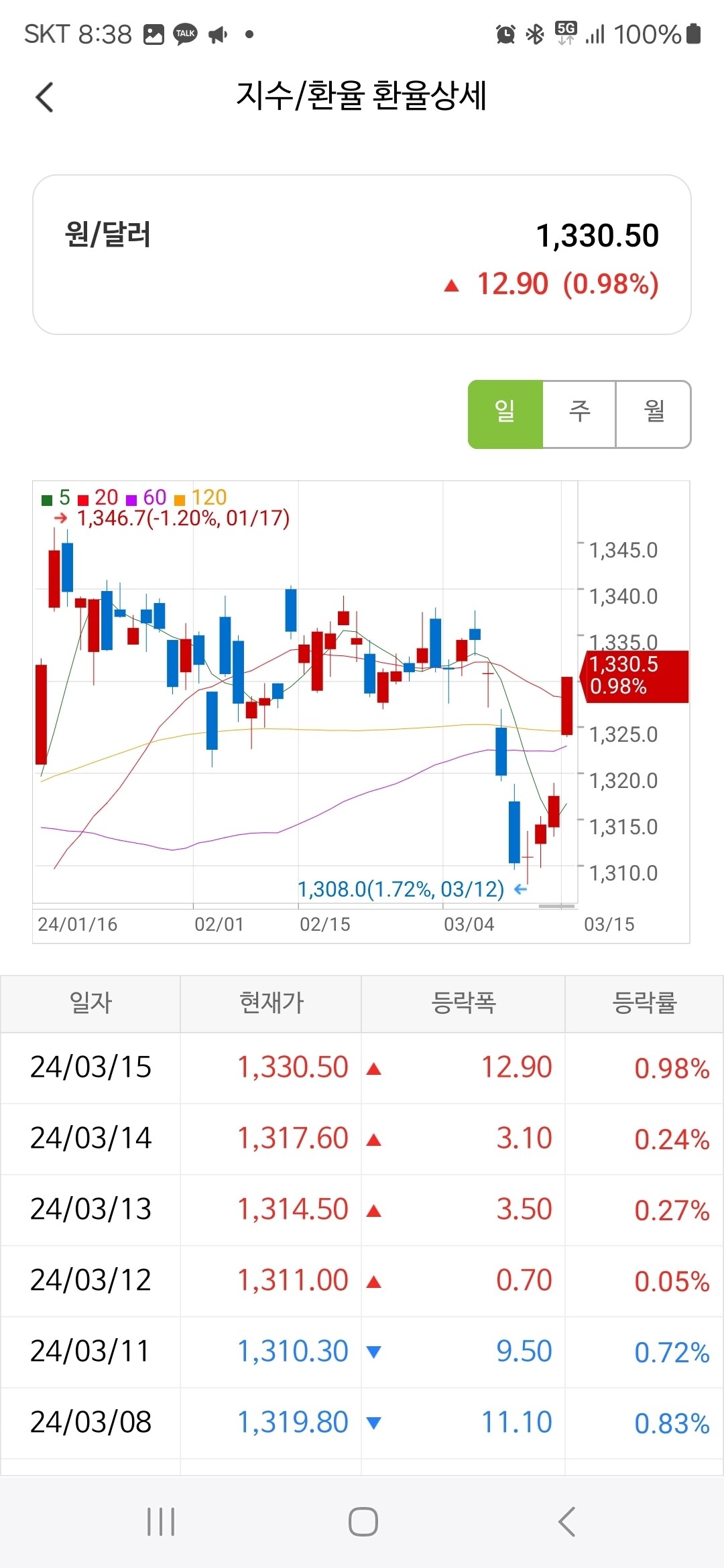Image resolution: width=724 pixels, height=1568 pixels.
Task: Select the Bluetooth status icon
Action: tap(535, 32)
